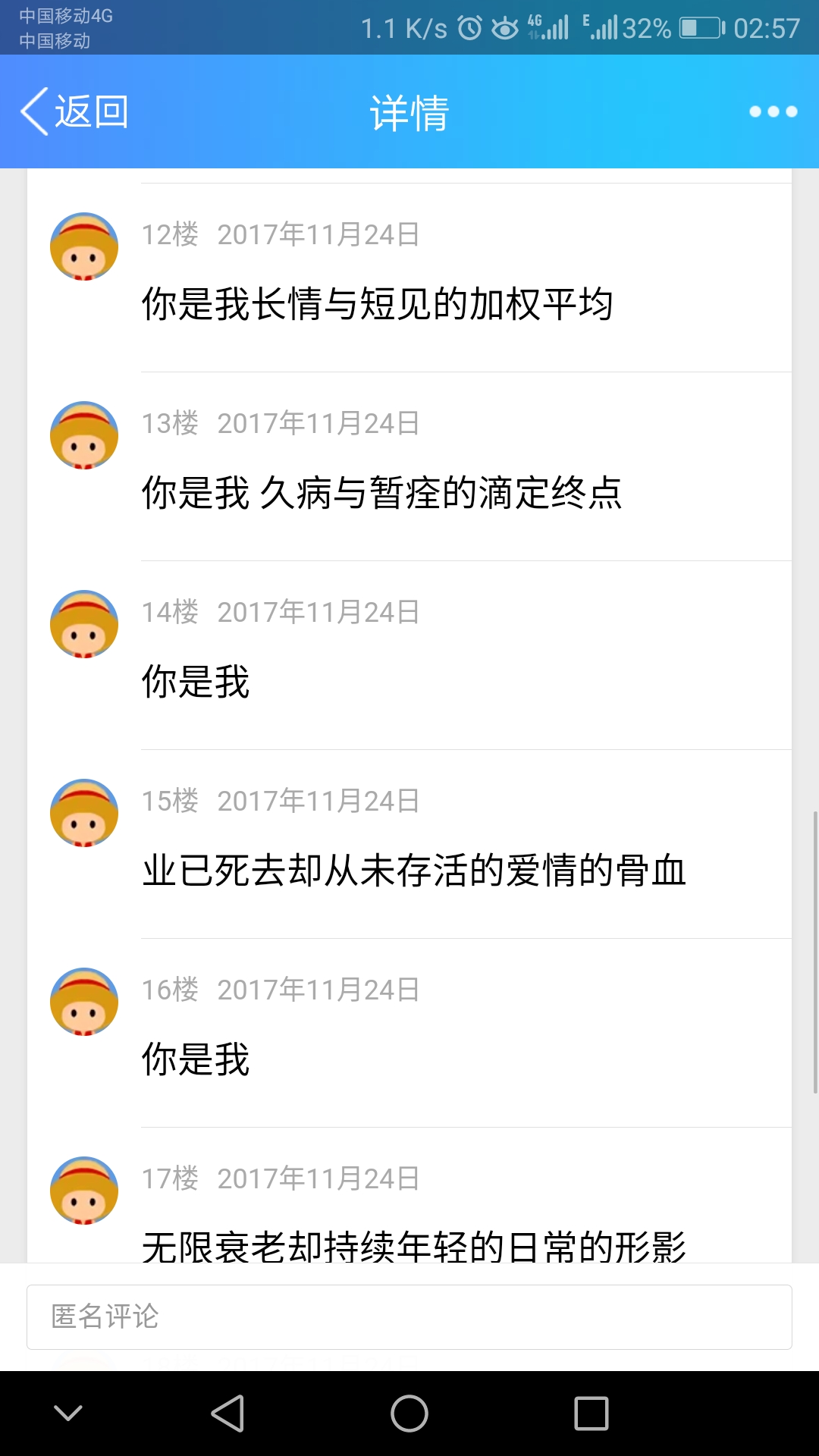Viewport: 819px width, 1456px height.
Task: Open the three-dot overflow menu
Action: pos(773,111)
